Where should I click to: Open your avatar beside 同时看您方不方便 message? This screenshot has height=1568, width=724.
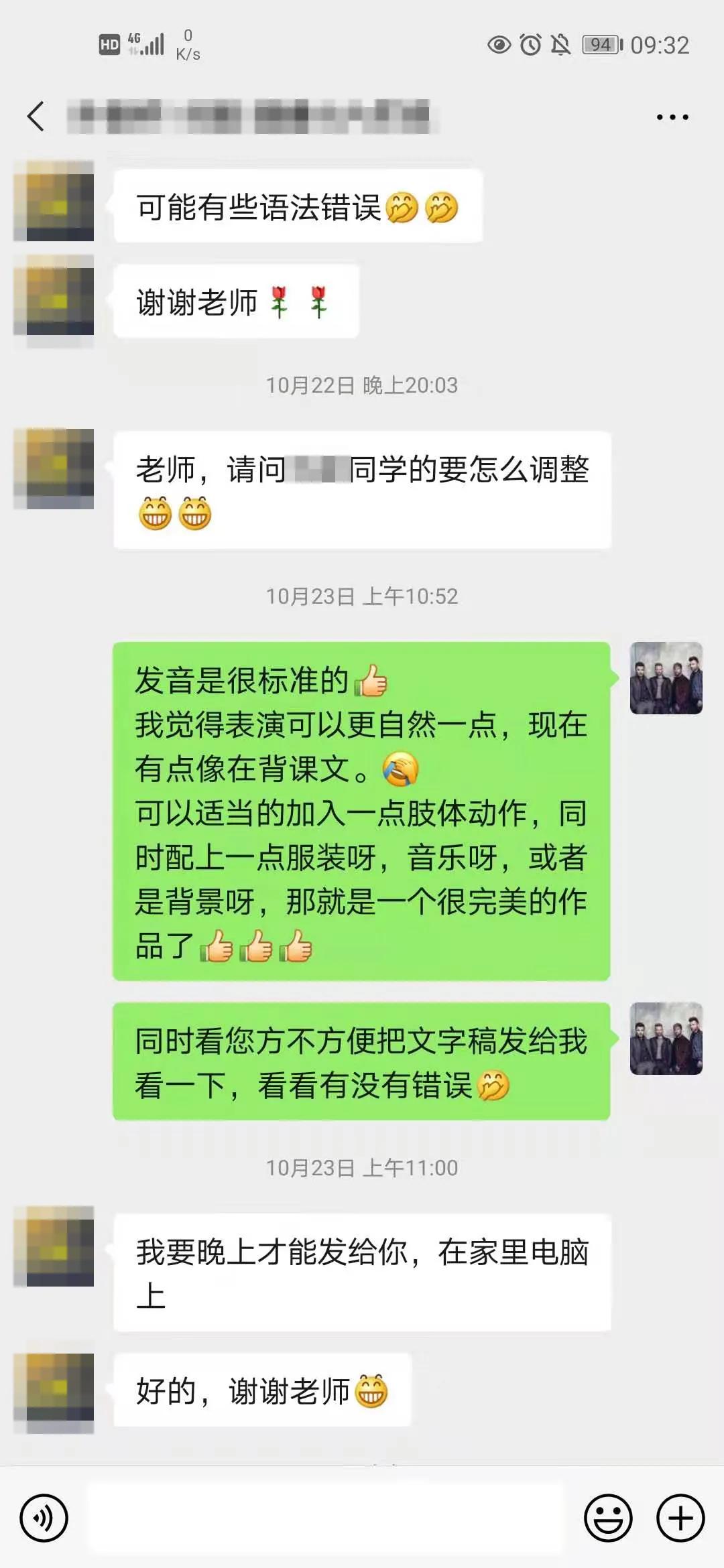[x=666, y=1039]
